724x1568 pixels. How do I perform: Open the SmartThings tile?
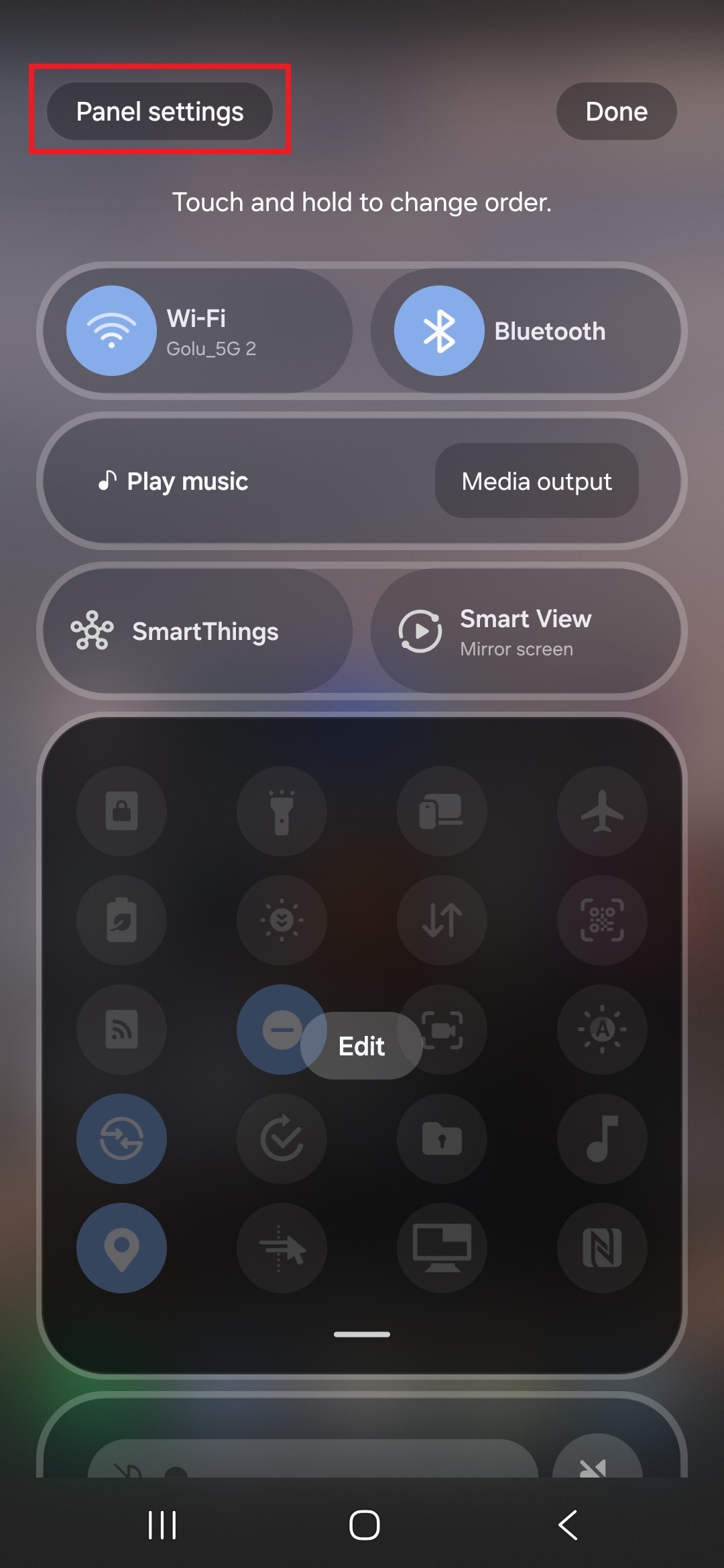pos(194,631)
